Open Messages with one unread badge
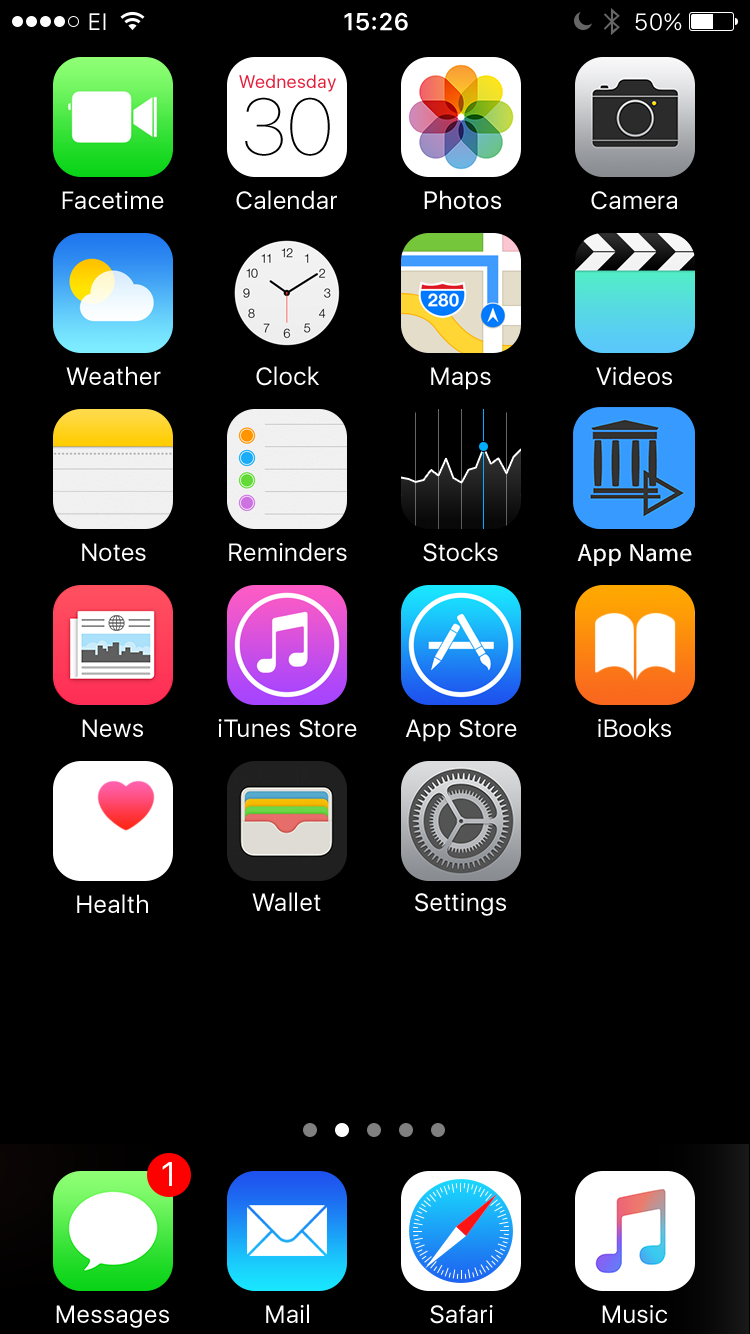This screenshot has height=1334, width=750. tap(113, 1231)
